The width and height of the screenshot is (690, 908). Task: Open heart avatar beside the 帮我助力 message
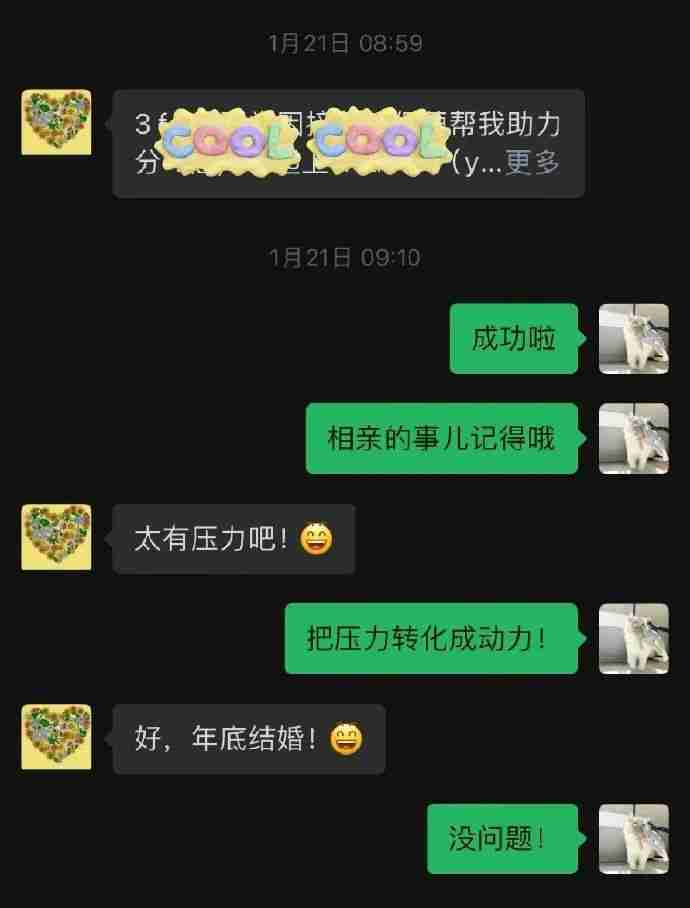point(56,122)
